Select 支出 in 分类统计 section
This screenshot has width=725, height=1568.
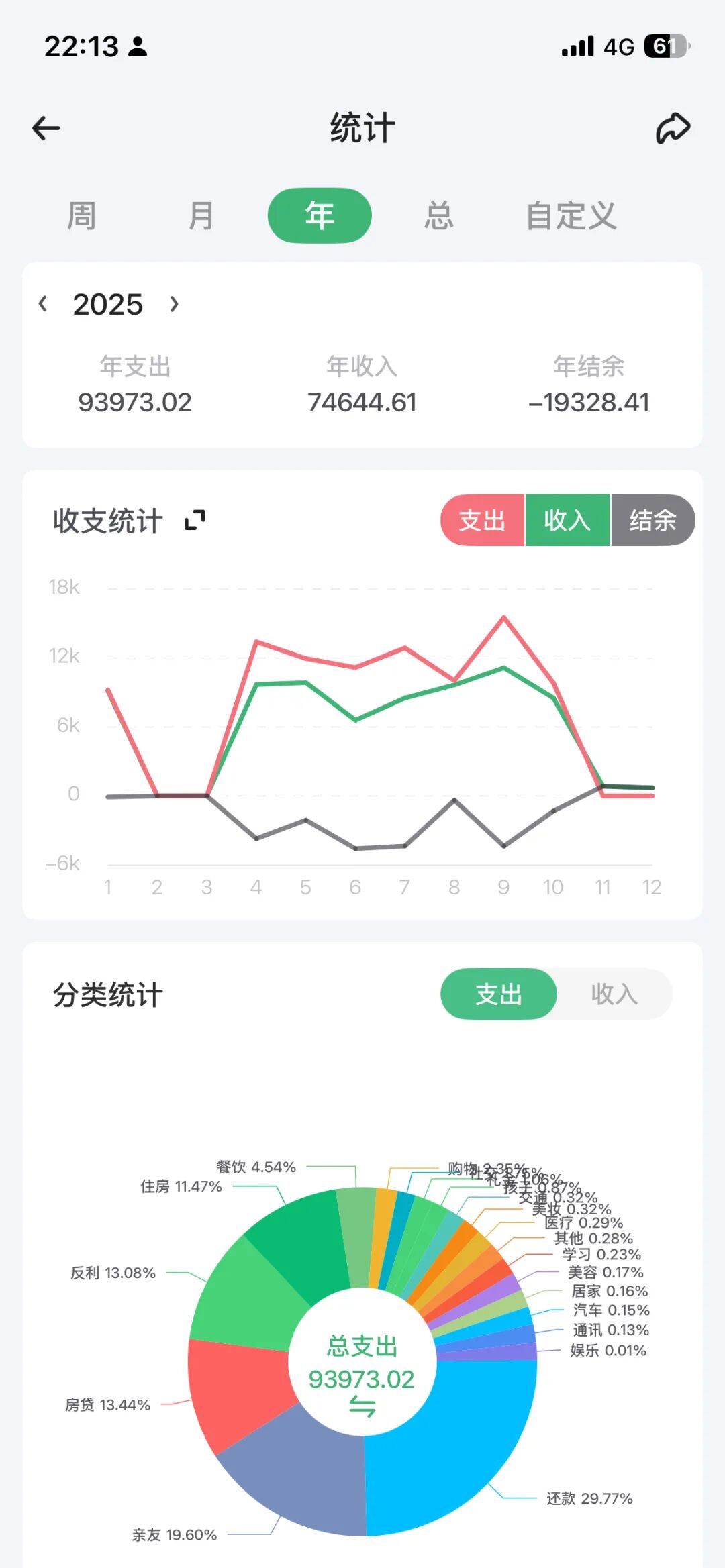[x=499, y=994]
